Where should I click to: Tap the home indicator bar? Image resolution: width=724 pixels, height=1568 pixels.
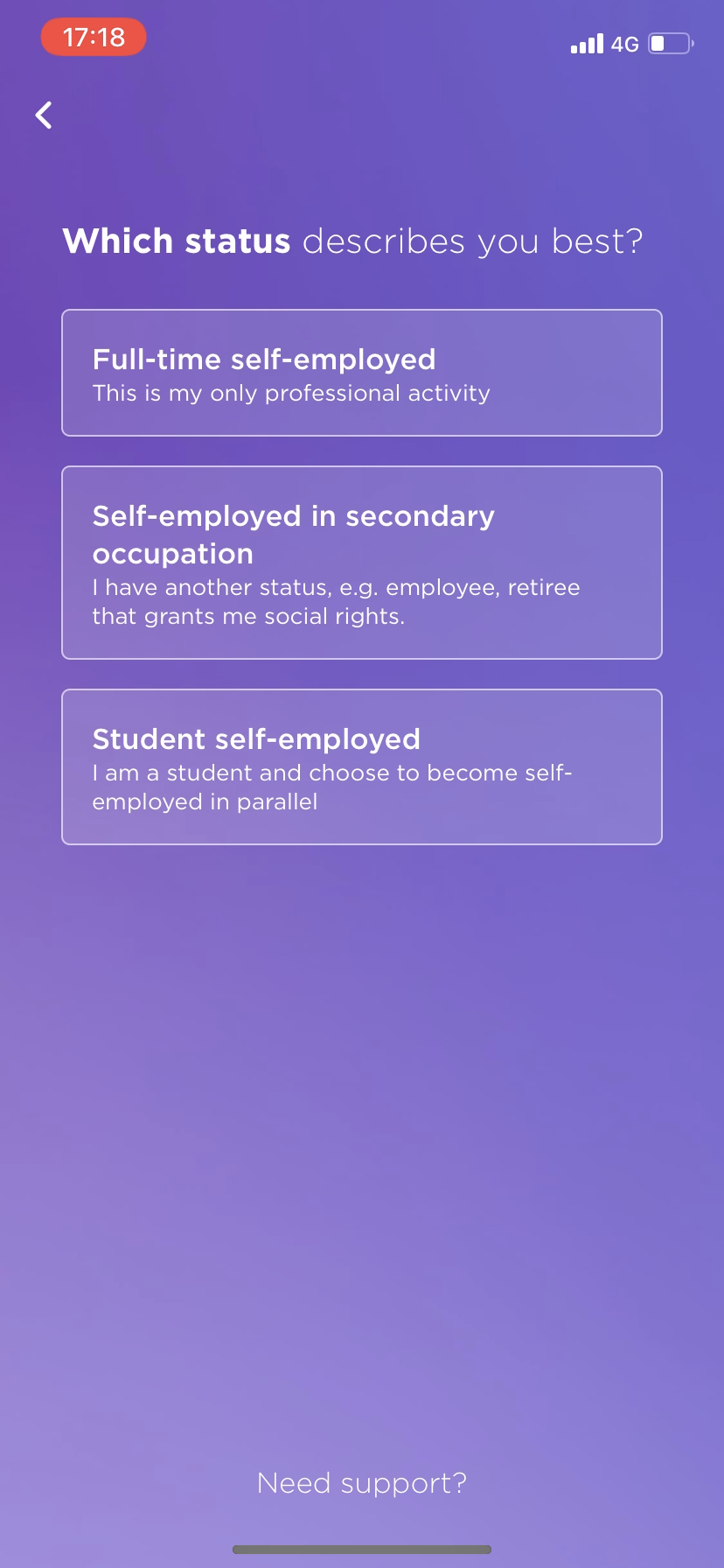[362, 1549]
